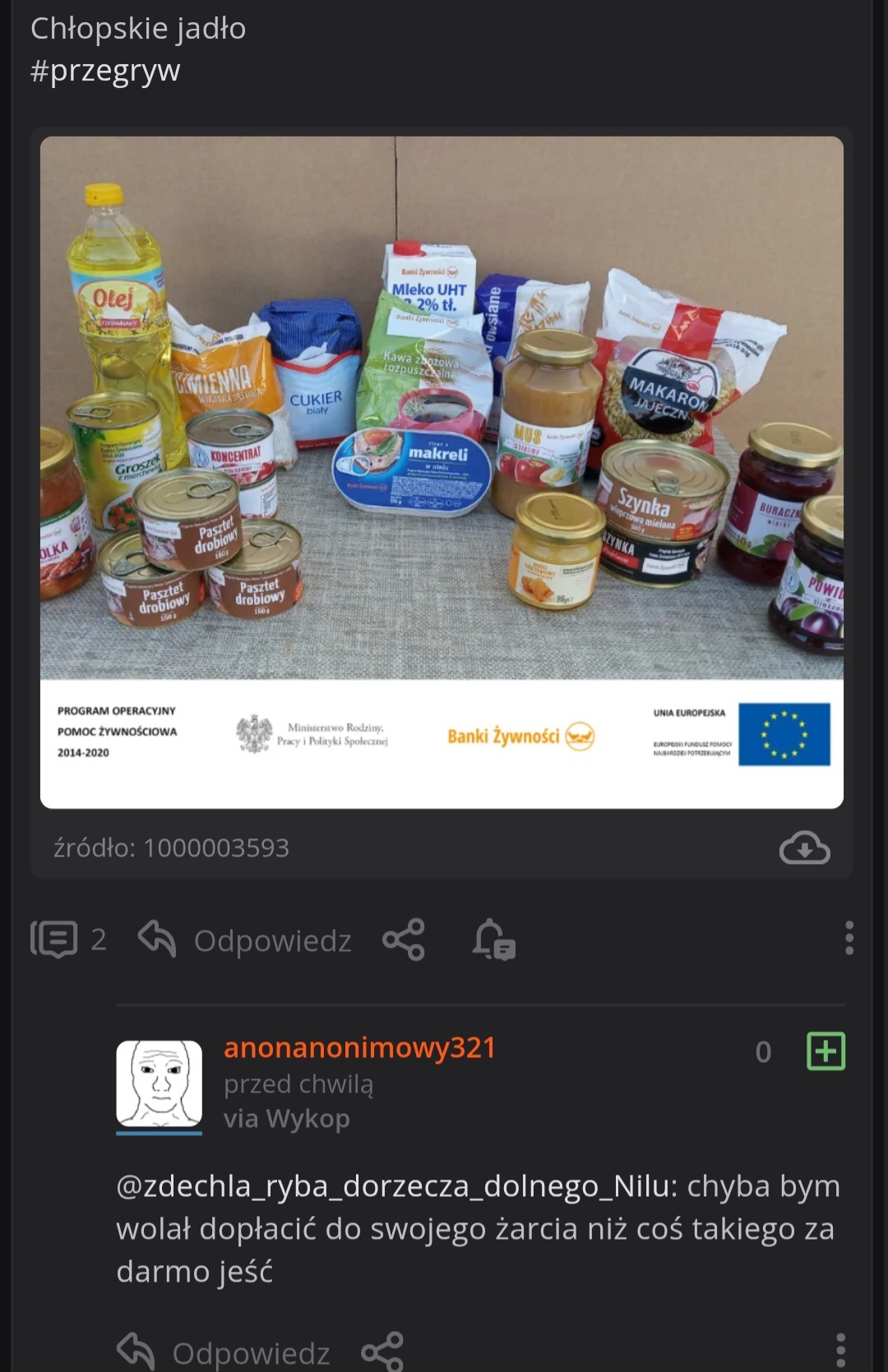Upvote anonanonimowy321's comment with the plus button
Viewport: 888px width, 1372px height.
(x=826, y=1051)
